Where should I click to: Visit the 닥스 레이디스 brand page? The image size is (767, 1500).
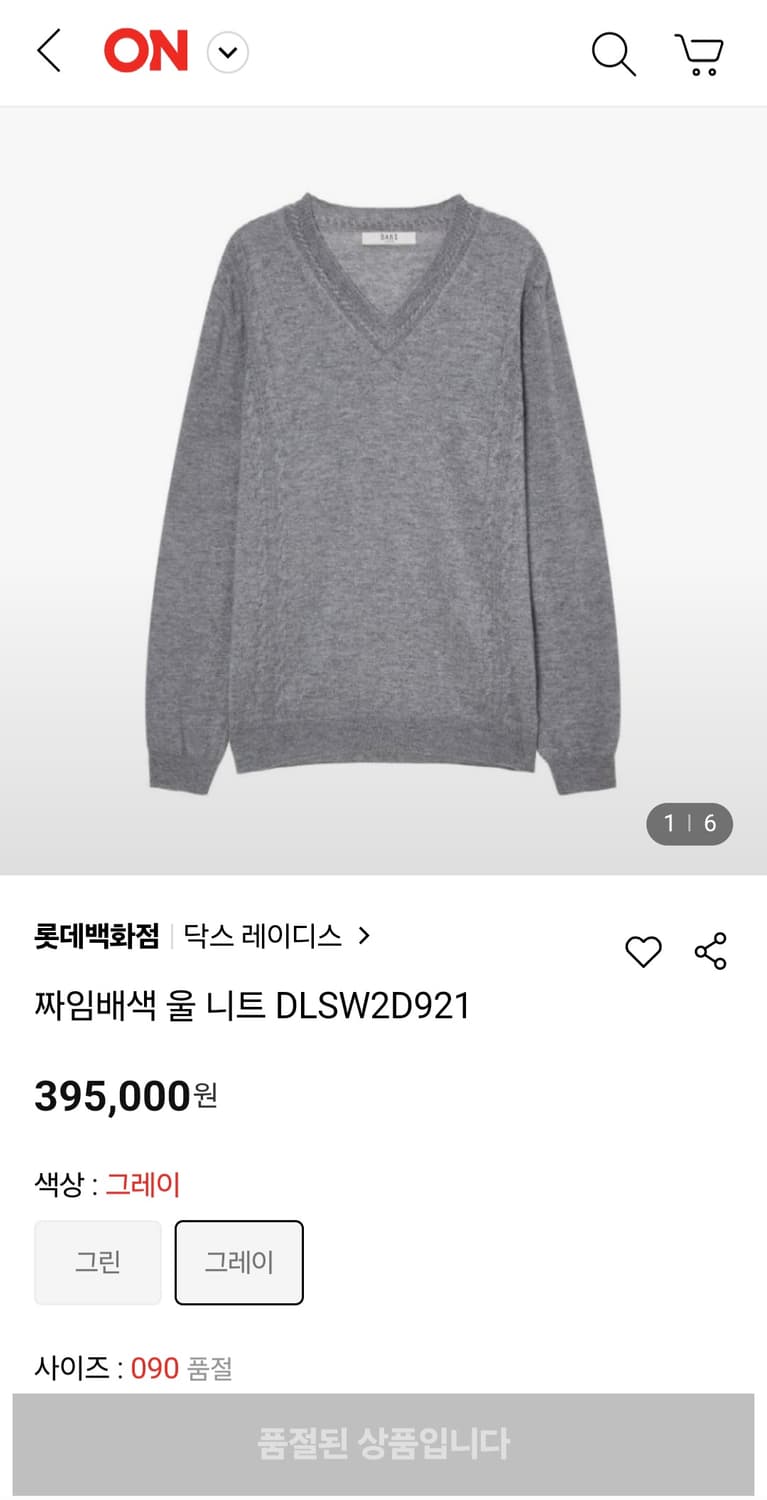coord(265,937)
